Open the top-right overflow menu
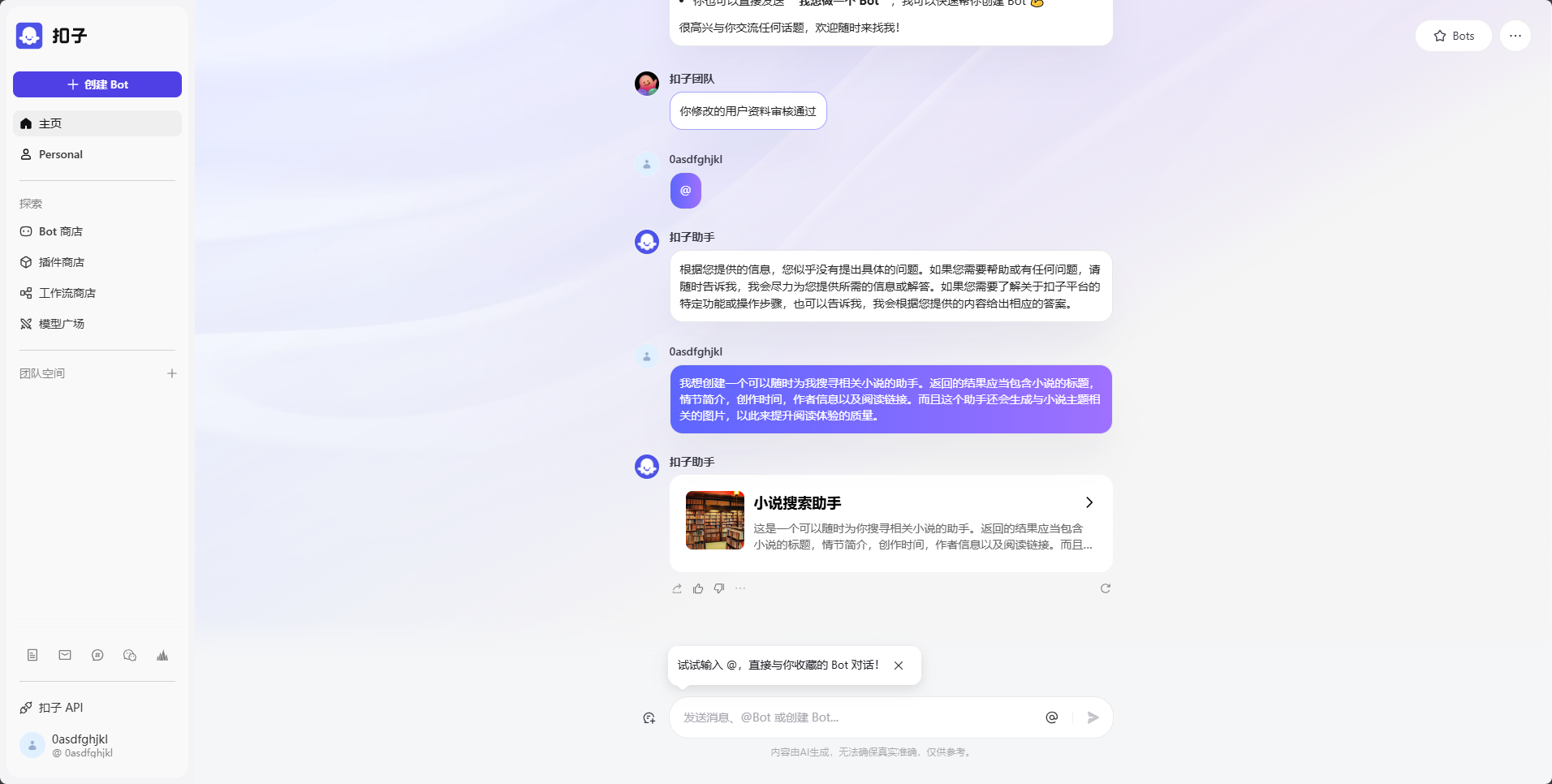Image resolution: width=1552 pixels, height=784 pixels. coord(1515,36)
